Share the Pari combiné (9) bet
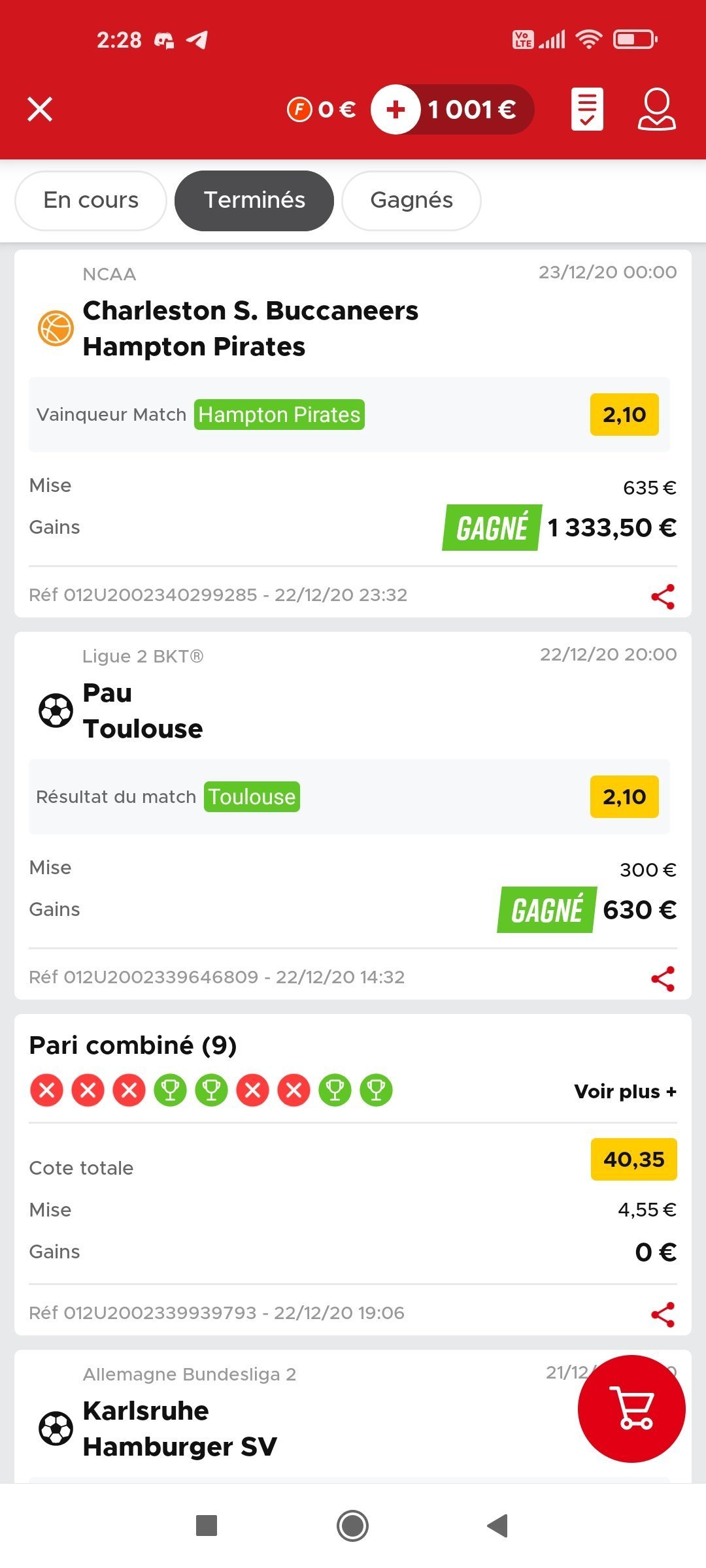The width and height of the screenshot is (706, 1568). [663, 1315]
